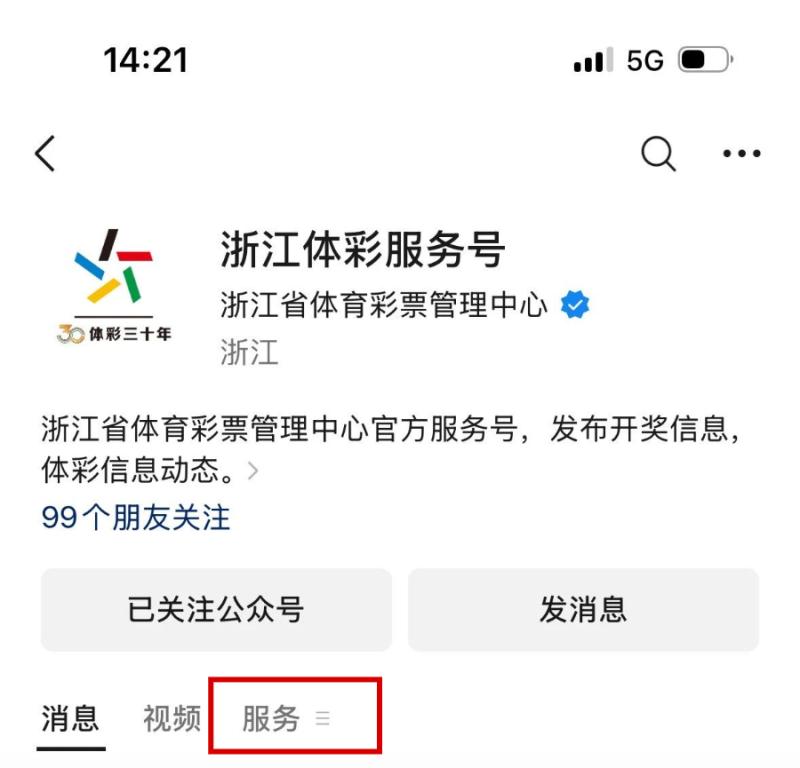The image size is (800, 768).
Task: Tap 发消息 to send a message
Action: (x=583, y=610)
